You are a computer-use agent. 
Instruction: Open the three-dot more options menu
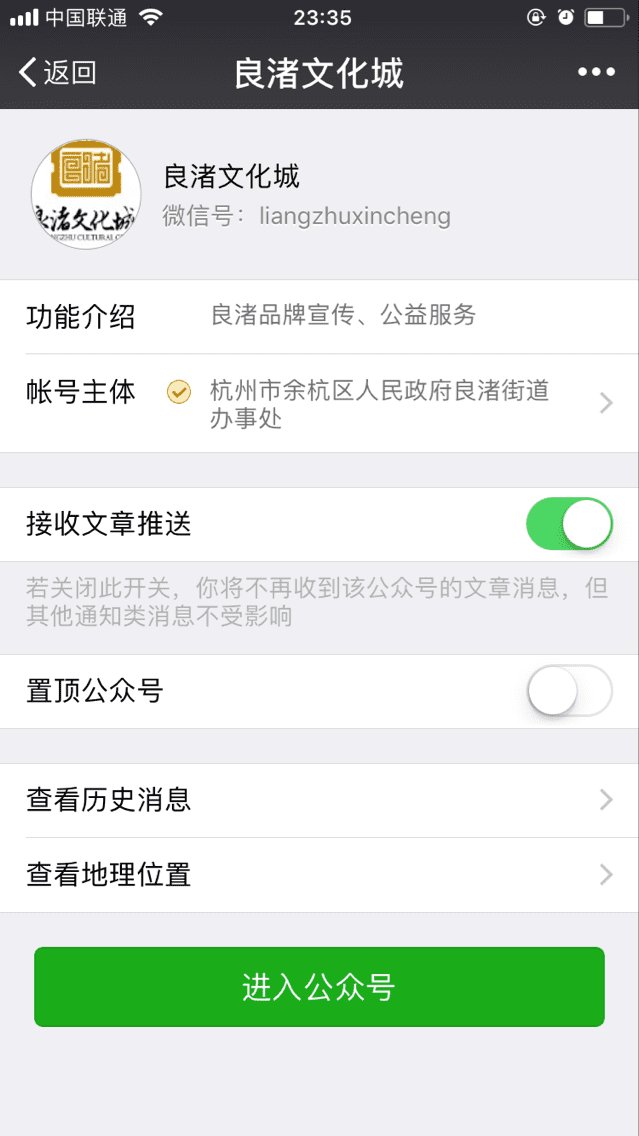[596, 72]
